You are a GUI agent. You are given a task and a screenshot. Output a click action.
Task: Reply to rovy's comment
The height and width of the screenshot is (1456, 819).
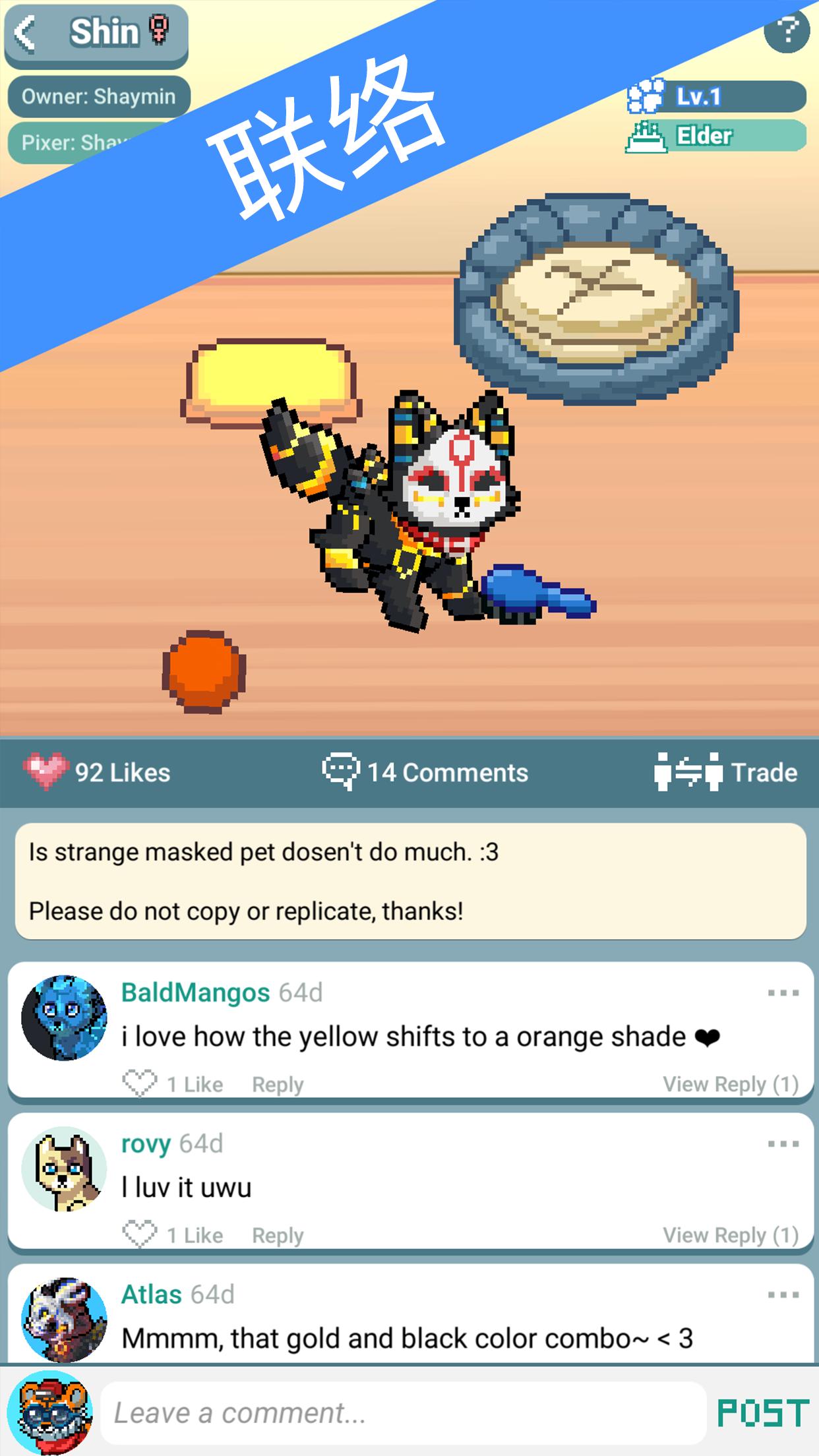pyautogui.click(x=278, y=1236)
